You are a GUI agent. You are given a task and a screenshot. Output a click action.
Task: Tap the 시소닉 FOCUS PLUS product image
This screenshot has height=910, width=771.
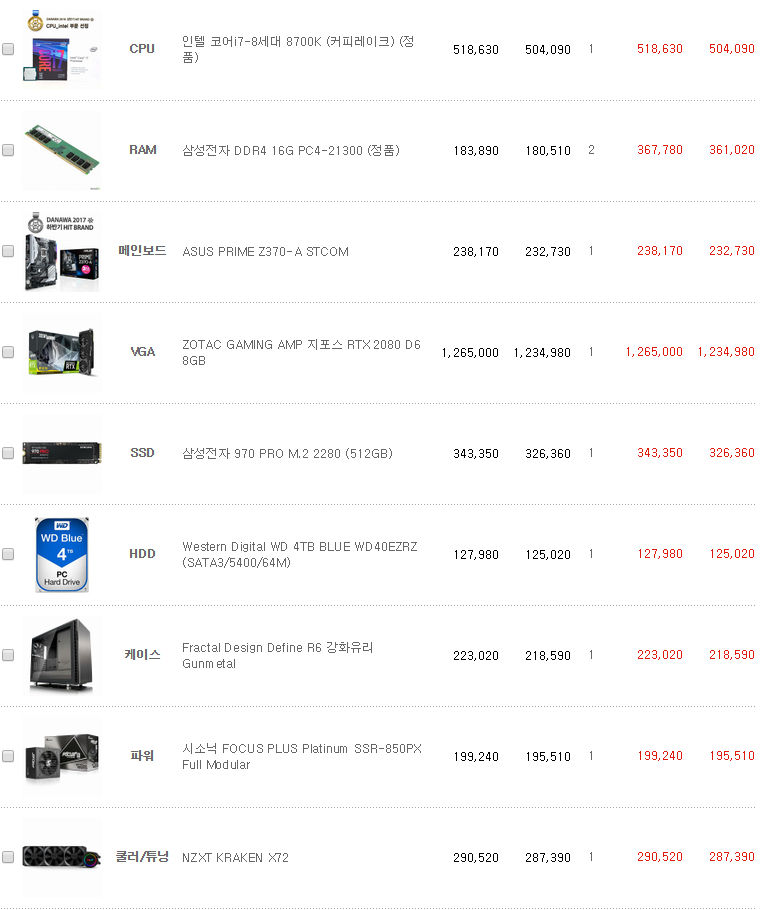click(x=62, y=756)
